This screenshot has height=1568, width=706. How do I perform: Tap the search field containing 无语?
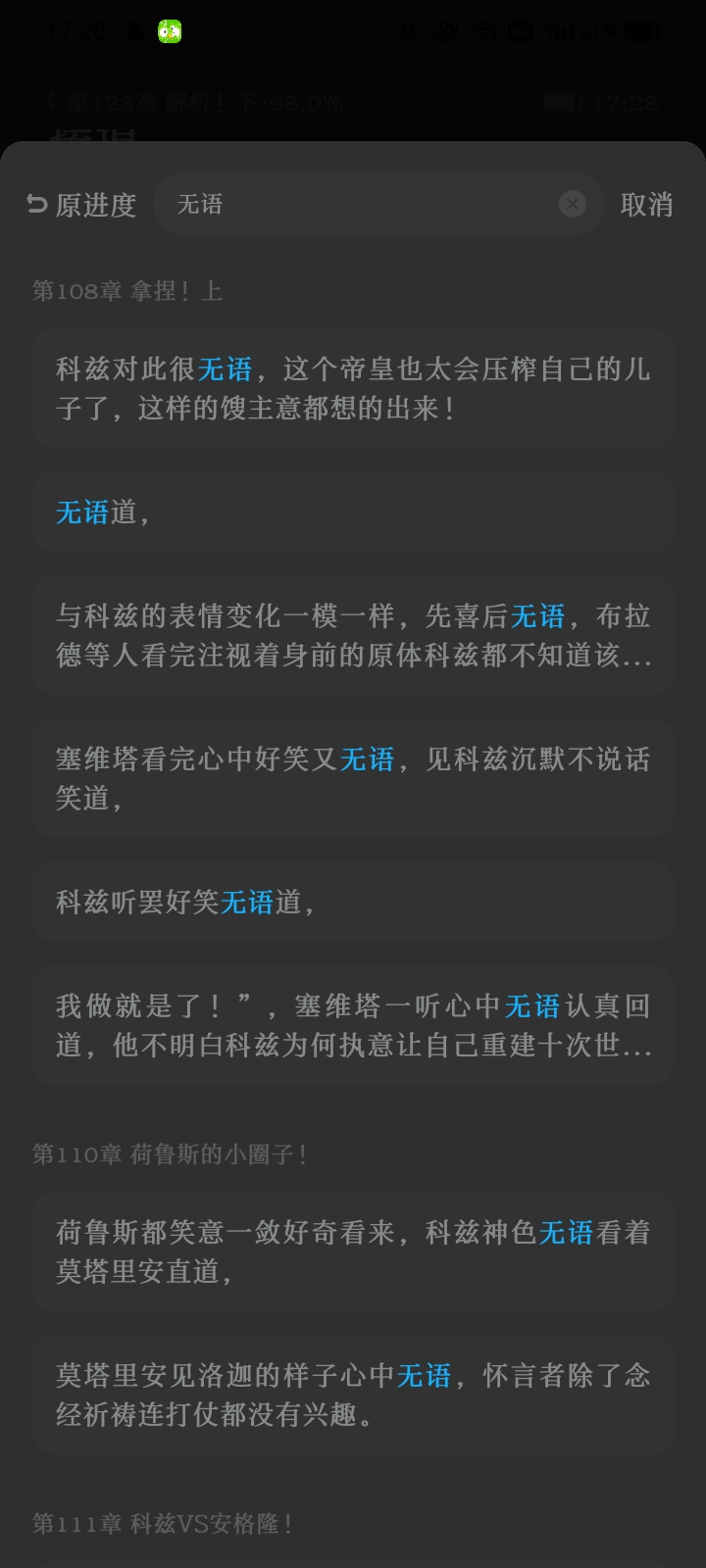(x=378, y=204)
